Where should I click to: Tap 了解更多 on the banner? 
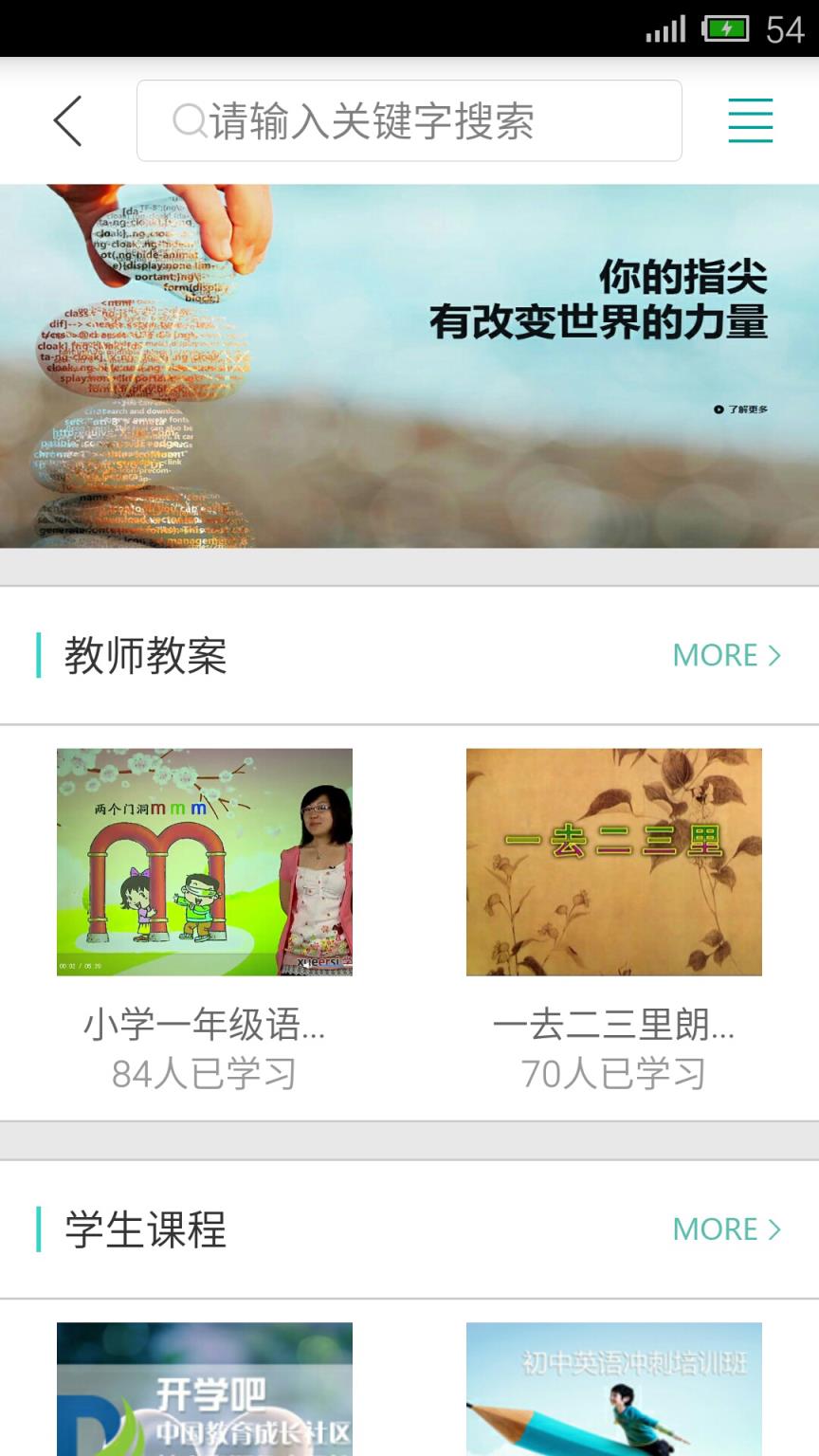click(x=749, y=409)
